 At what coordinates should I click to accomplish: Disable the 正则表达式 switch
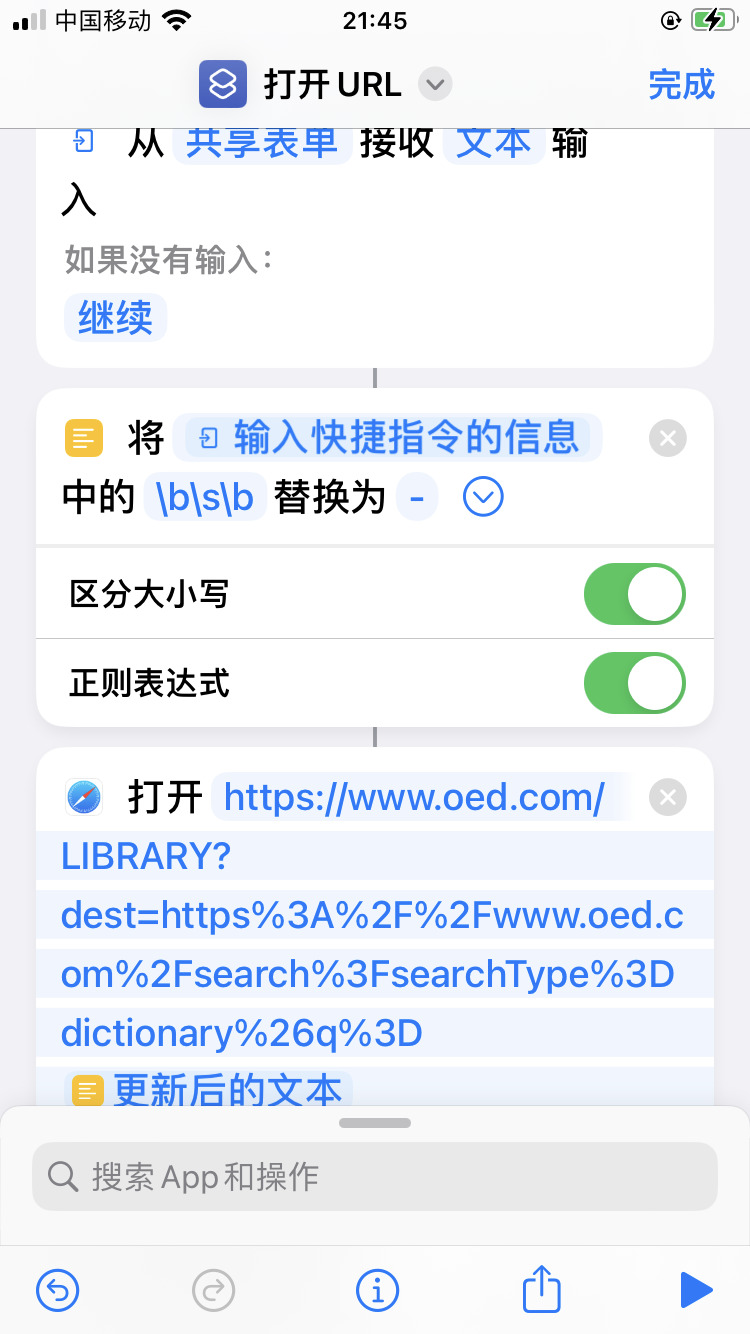pos(634,684)
